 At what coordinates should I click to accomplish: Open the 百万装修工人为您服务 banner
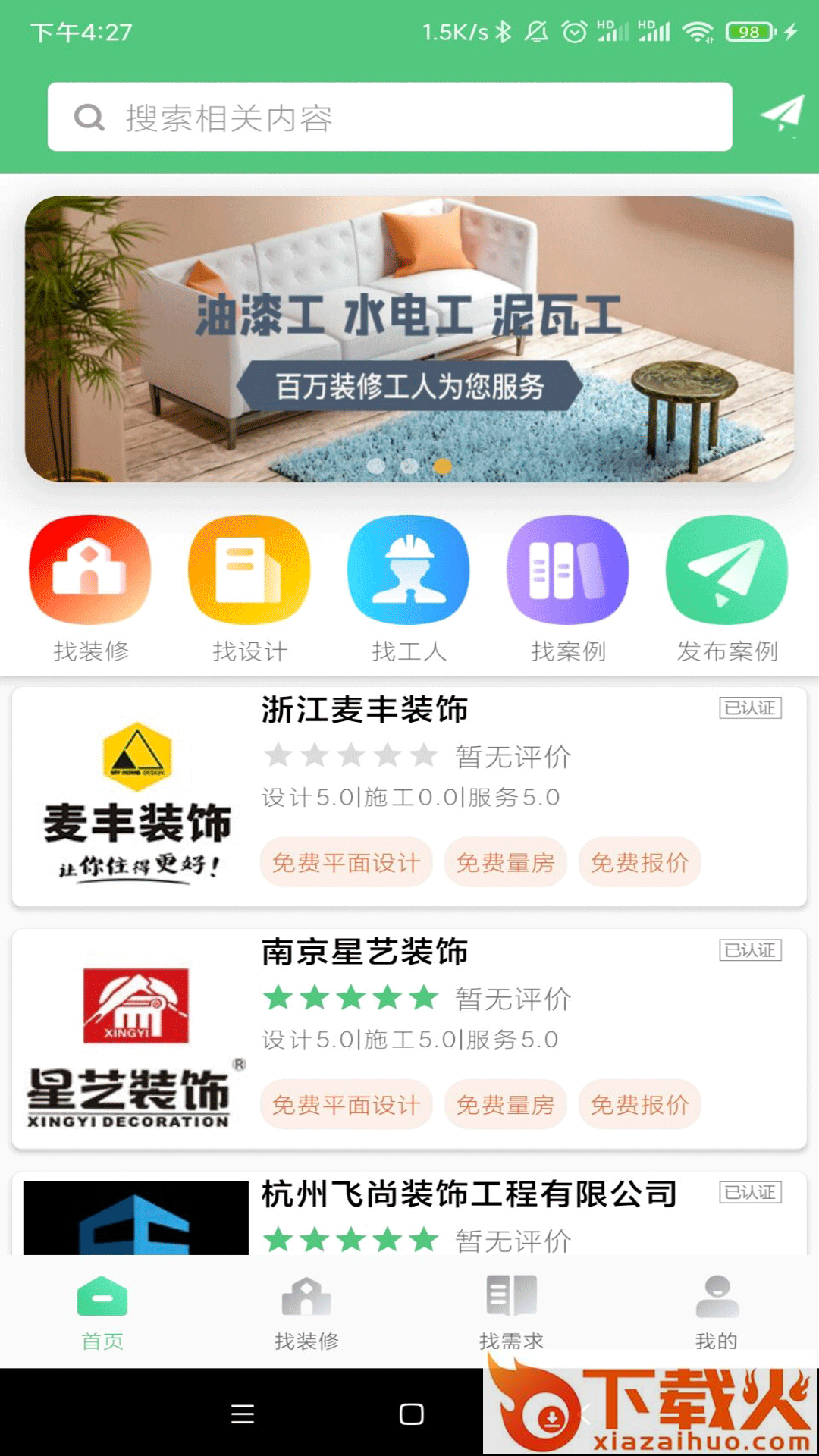[409, 339]
